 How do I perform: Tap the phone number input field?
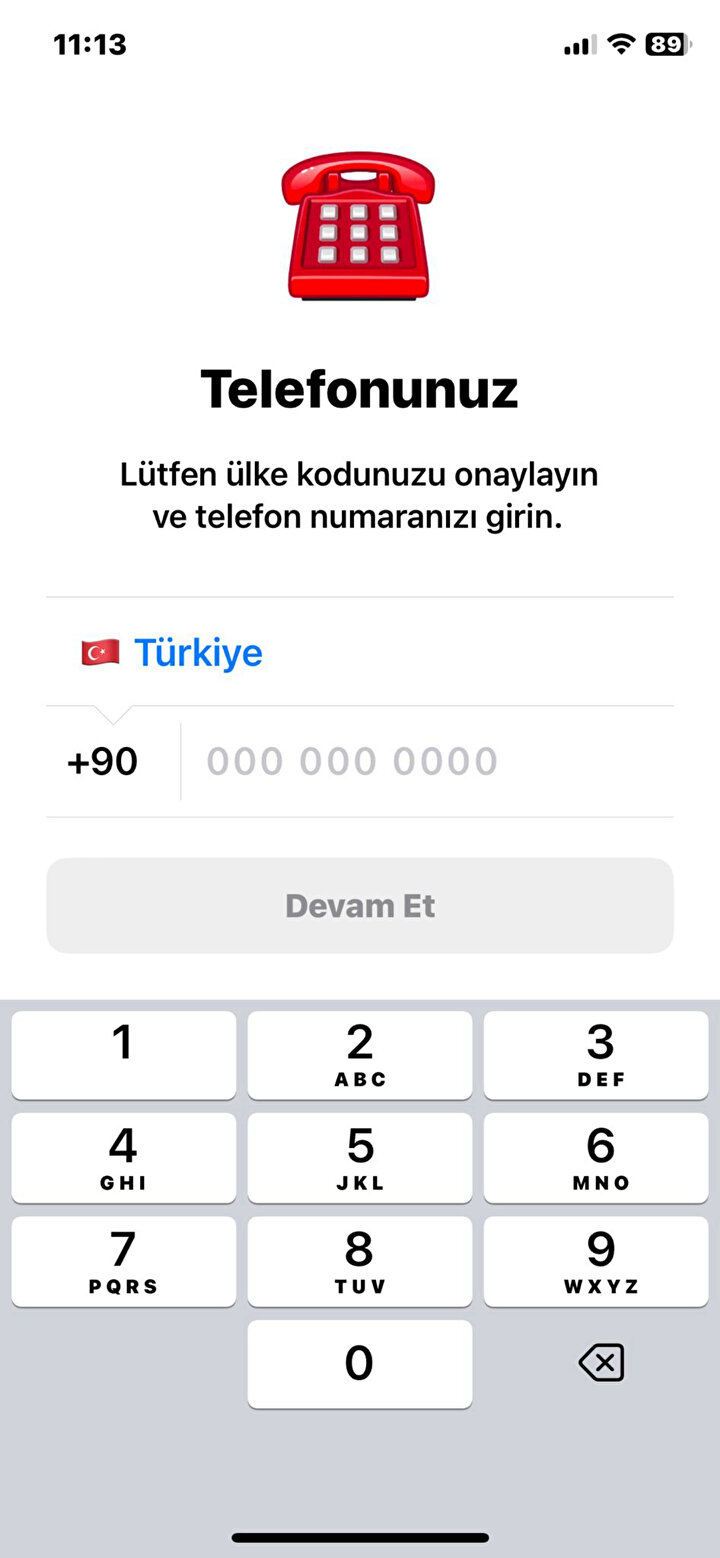pyautogui.click(x=428, y=762)
